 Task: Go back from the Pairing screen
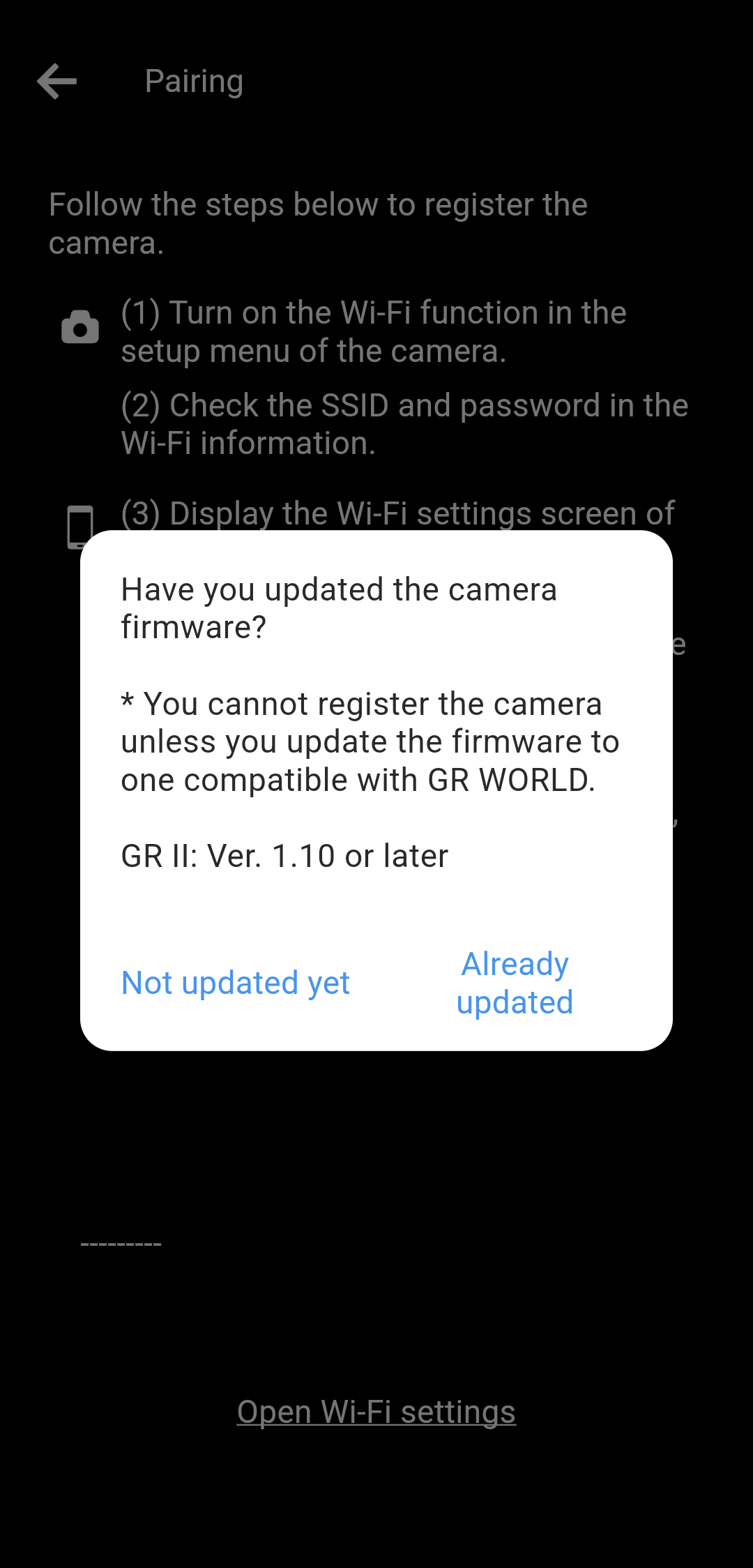click(57, 82)
